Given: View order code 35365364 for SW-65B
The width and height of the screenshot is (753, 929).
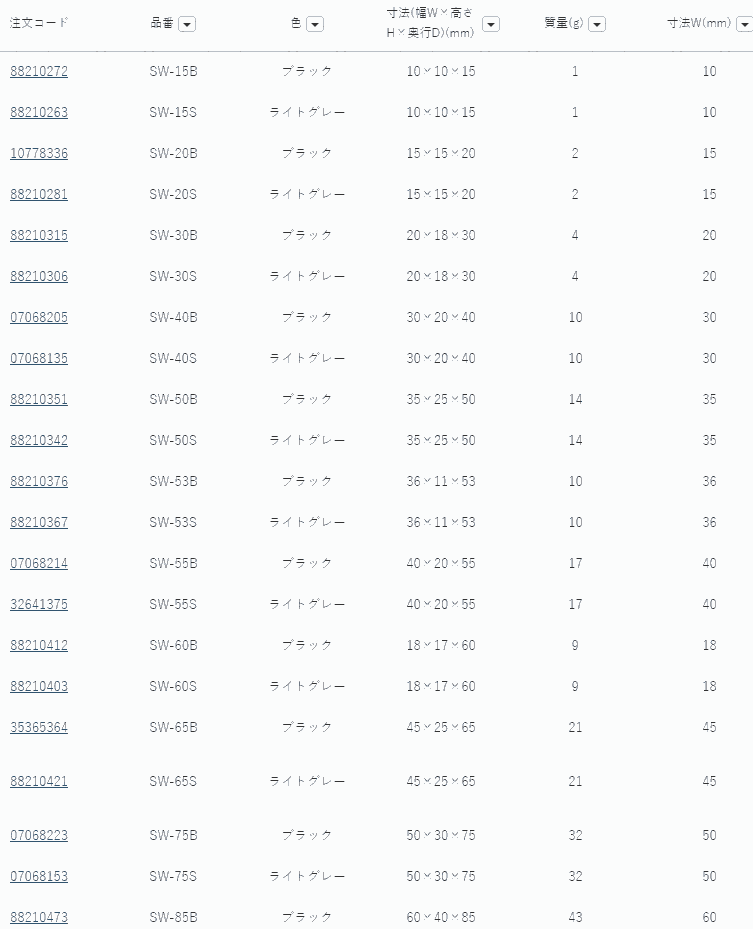Looking at the screenshot, I should click(x=39, y=728).
